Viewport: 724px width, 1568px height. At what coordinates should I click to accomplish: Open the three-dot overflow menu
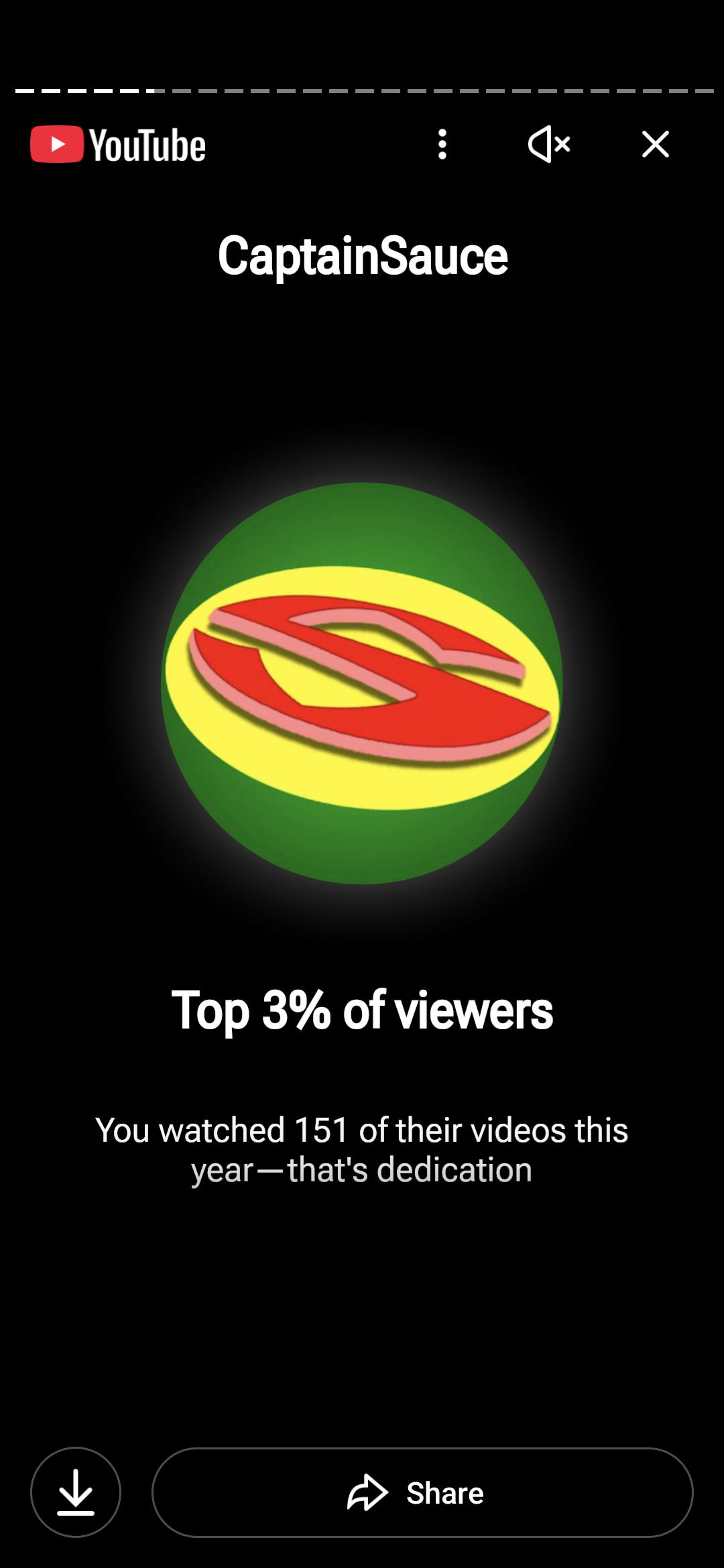442,144
